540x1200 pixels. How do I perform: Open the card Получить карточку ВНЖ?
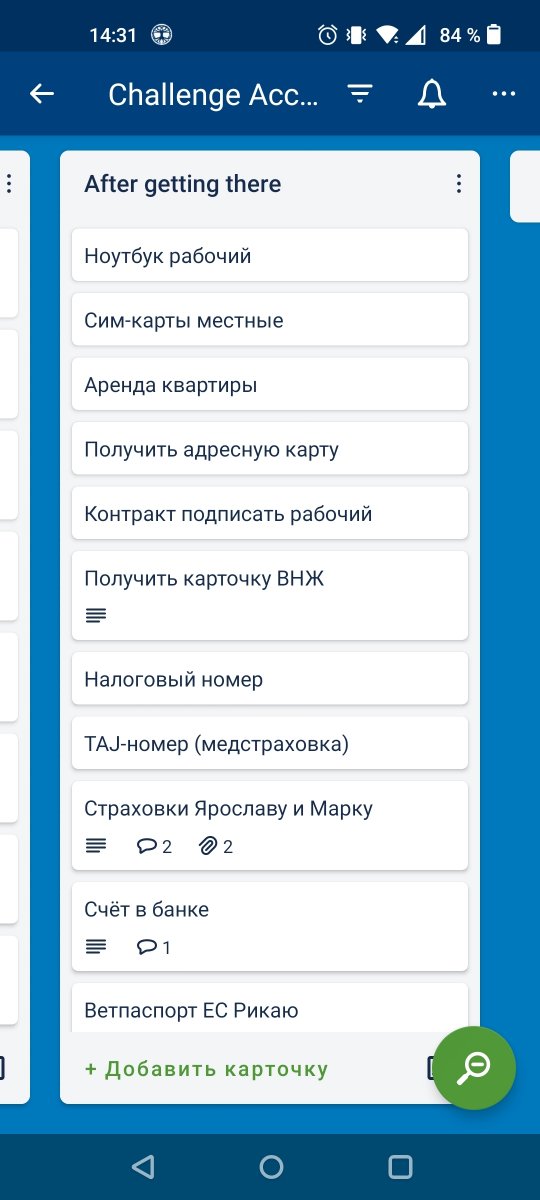[x=270, y=595]
